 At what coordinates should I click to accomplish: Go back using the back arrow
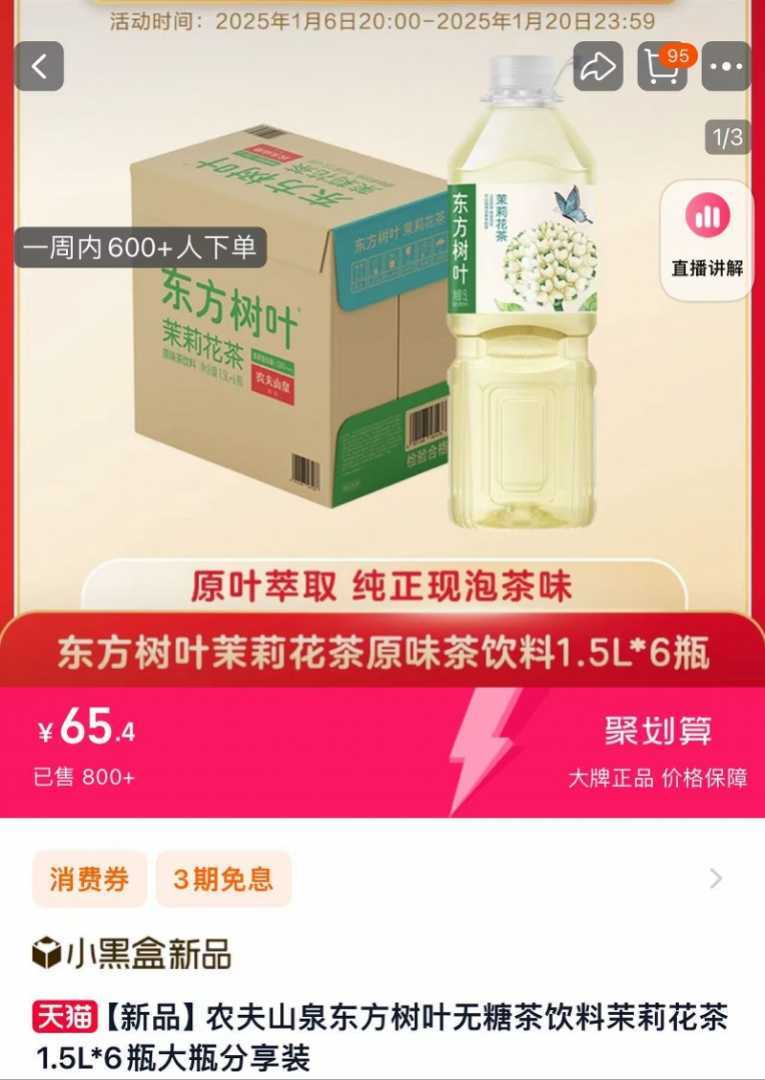tap(39, 67)
